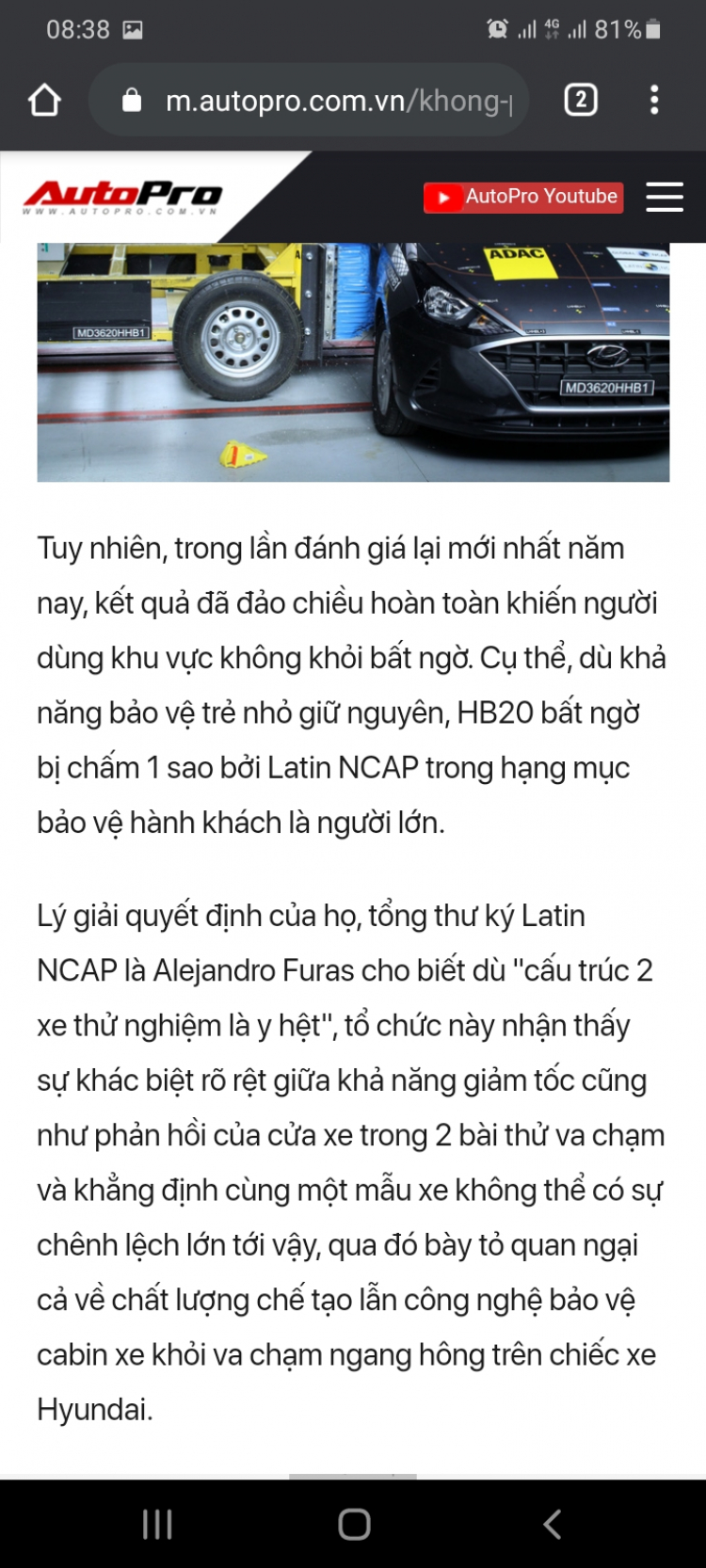
Task: Tap the autopro.com.vn address bar
Action: (320, 101)
